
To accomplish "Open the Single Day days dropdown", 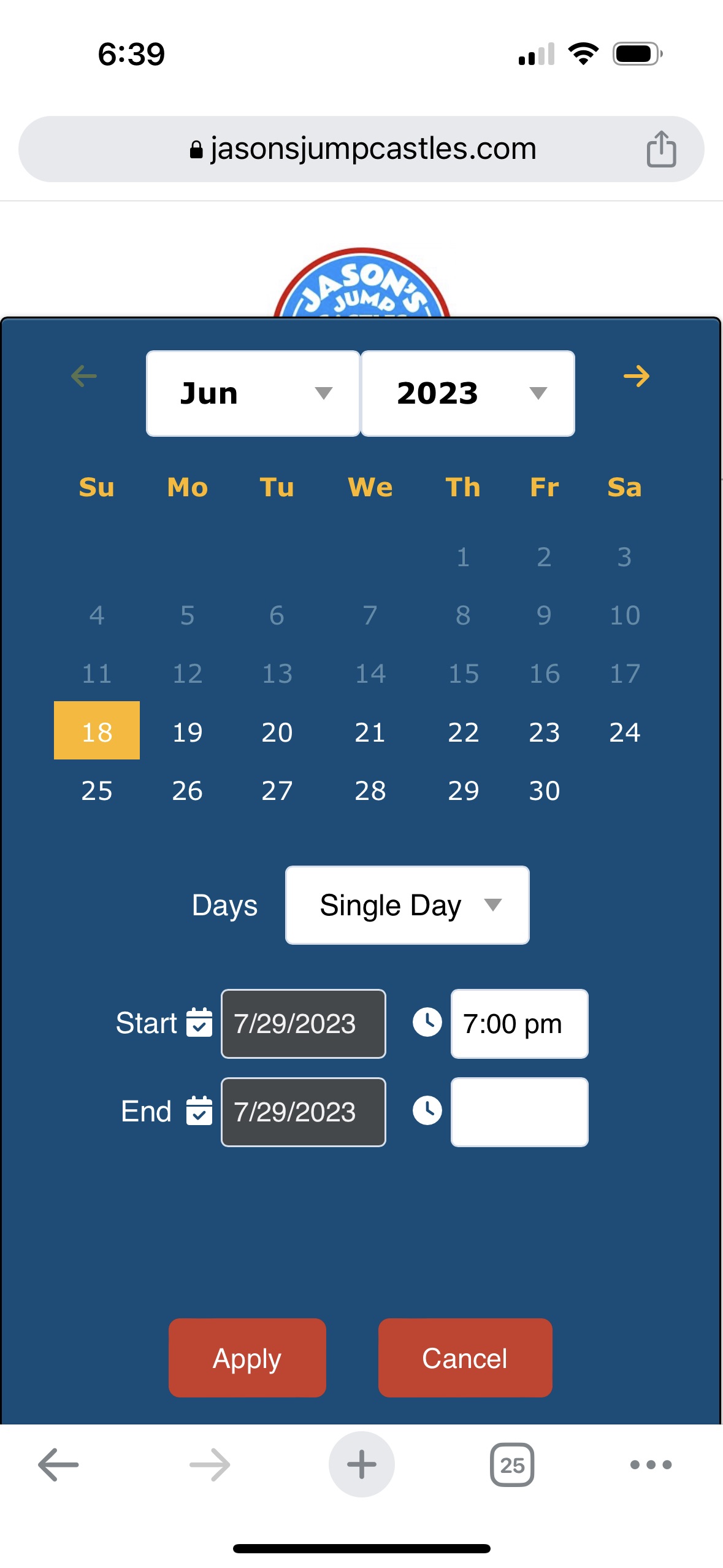I will point(407,905).
